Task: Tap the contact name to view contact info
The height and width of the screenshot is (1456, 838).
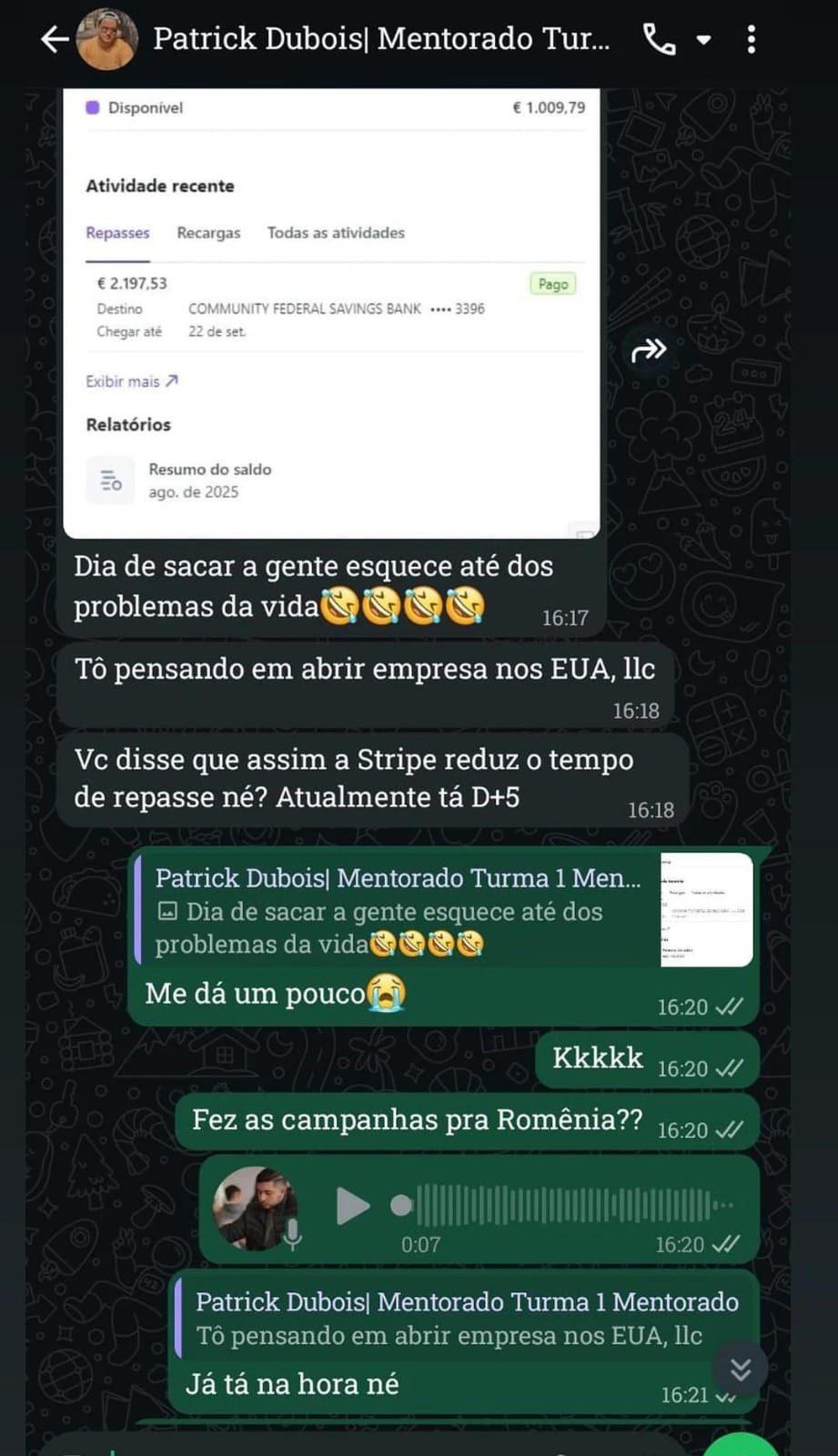Action: tap(382, 39)
